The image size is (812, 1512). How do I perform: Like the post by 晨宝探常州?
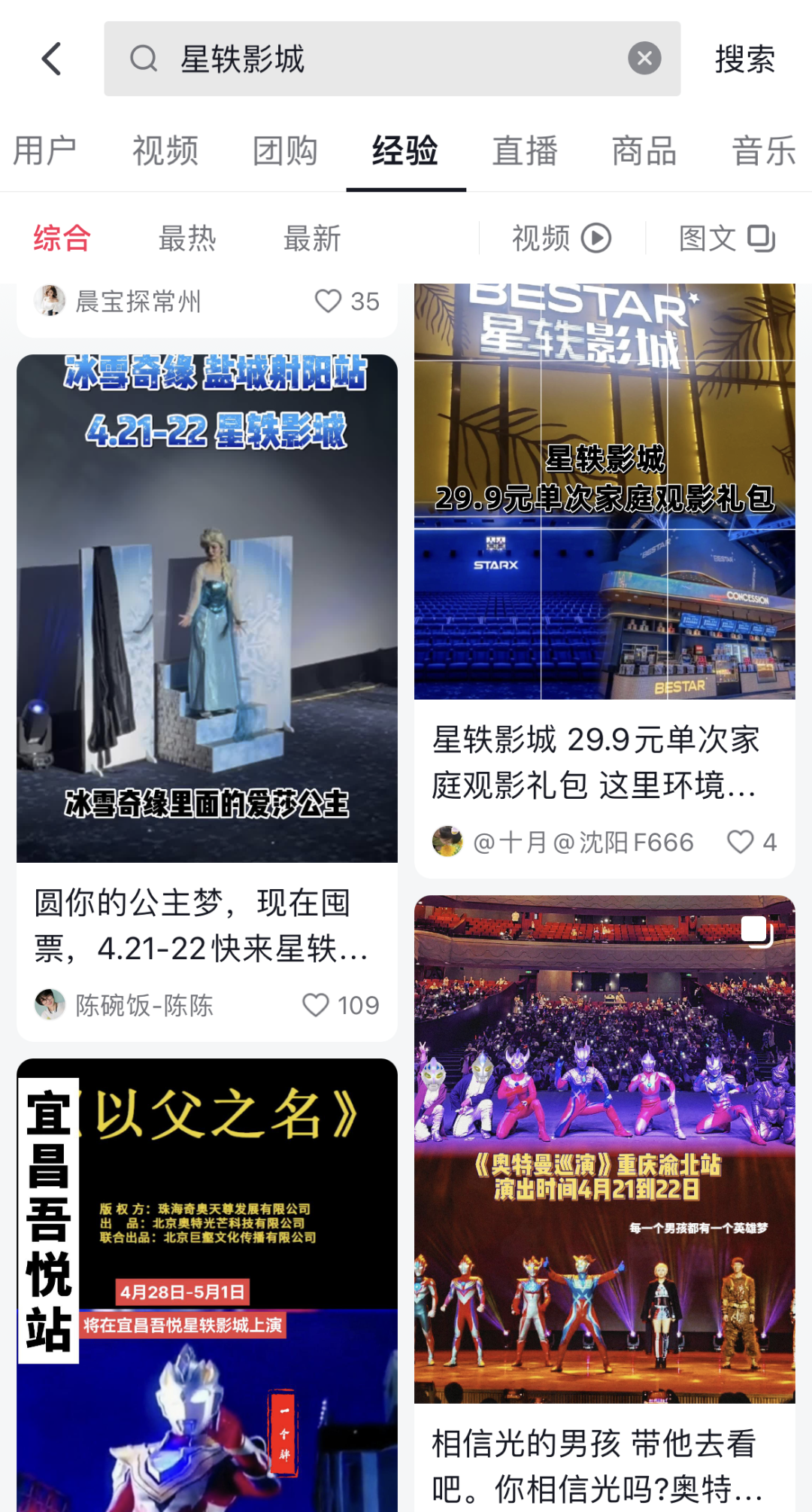click(x=329, y=301)
